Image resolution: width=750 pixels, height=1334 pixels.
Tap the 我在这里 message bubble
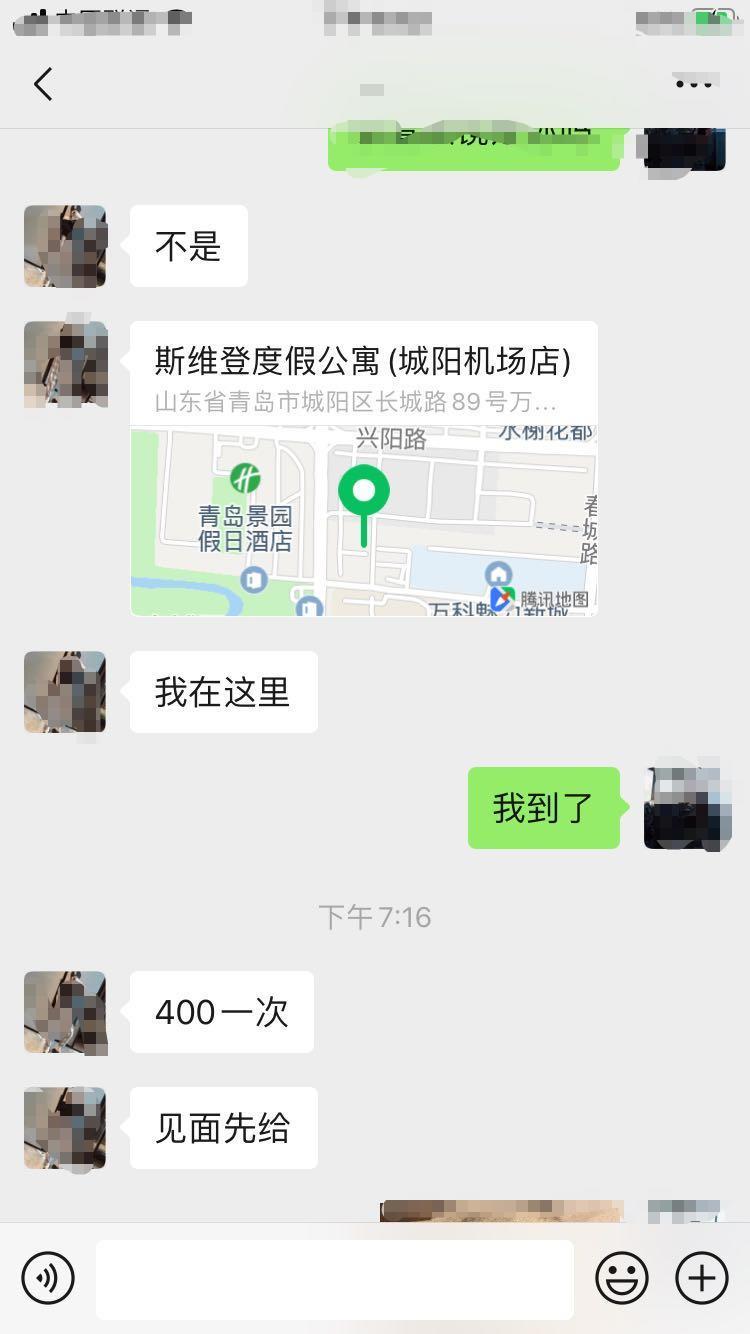(x=222, y=691)
